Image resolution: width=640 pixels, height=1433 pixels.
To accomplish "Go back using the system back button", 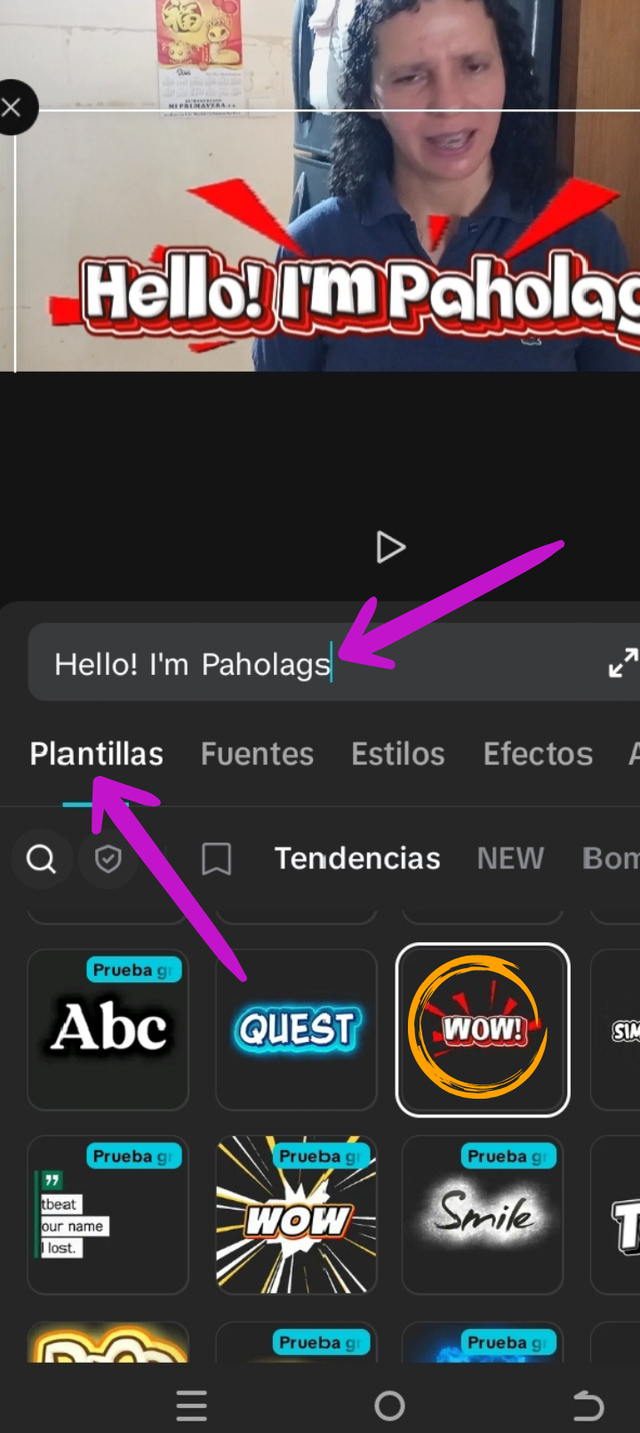I will 588,1406.
